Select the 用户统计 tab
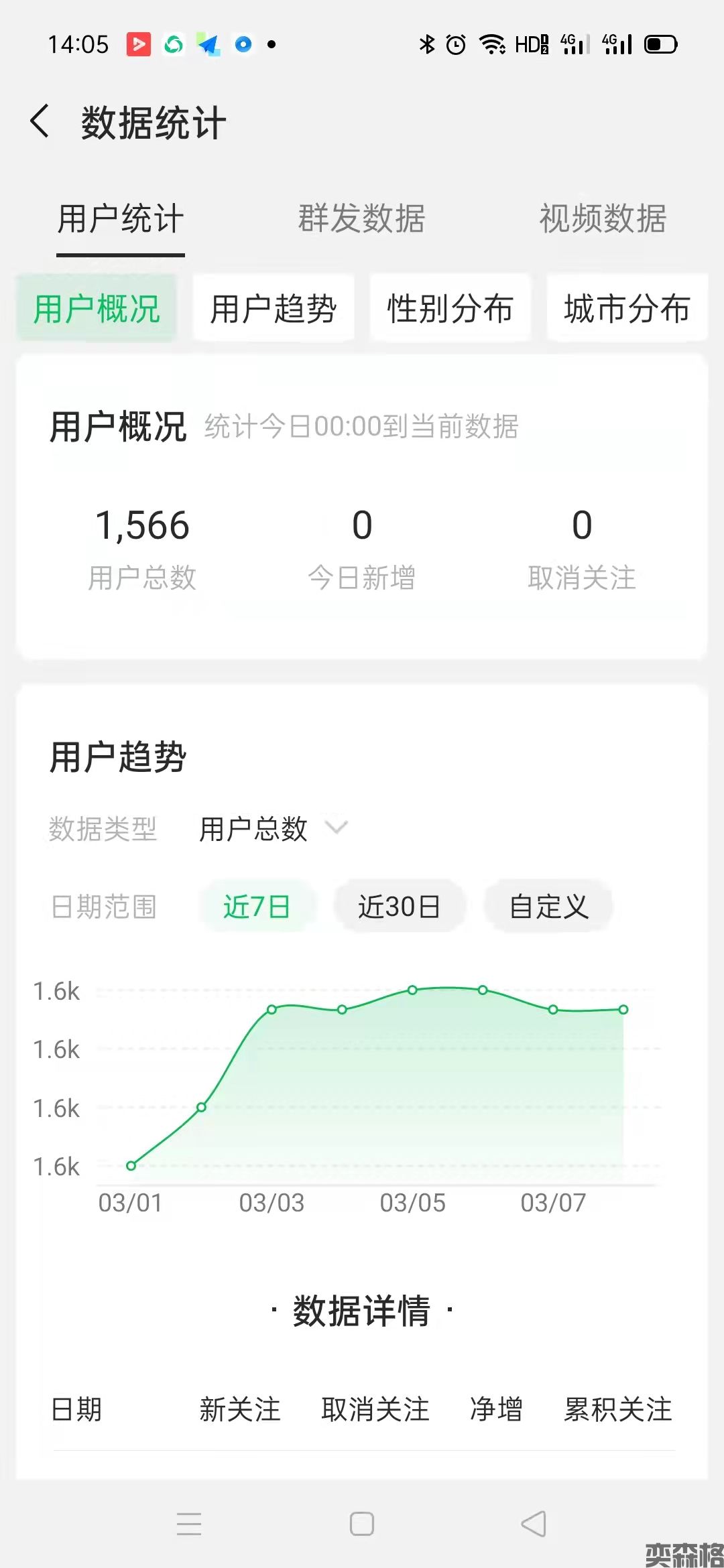Viewport: 724px width, 1568px height. click(121, 218)
